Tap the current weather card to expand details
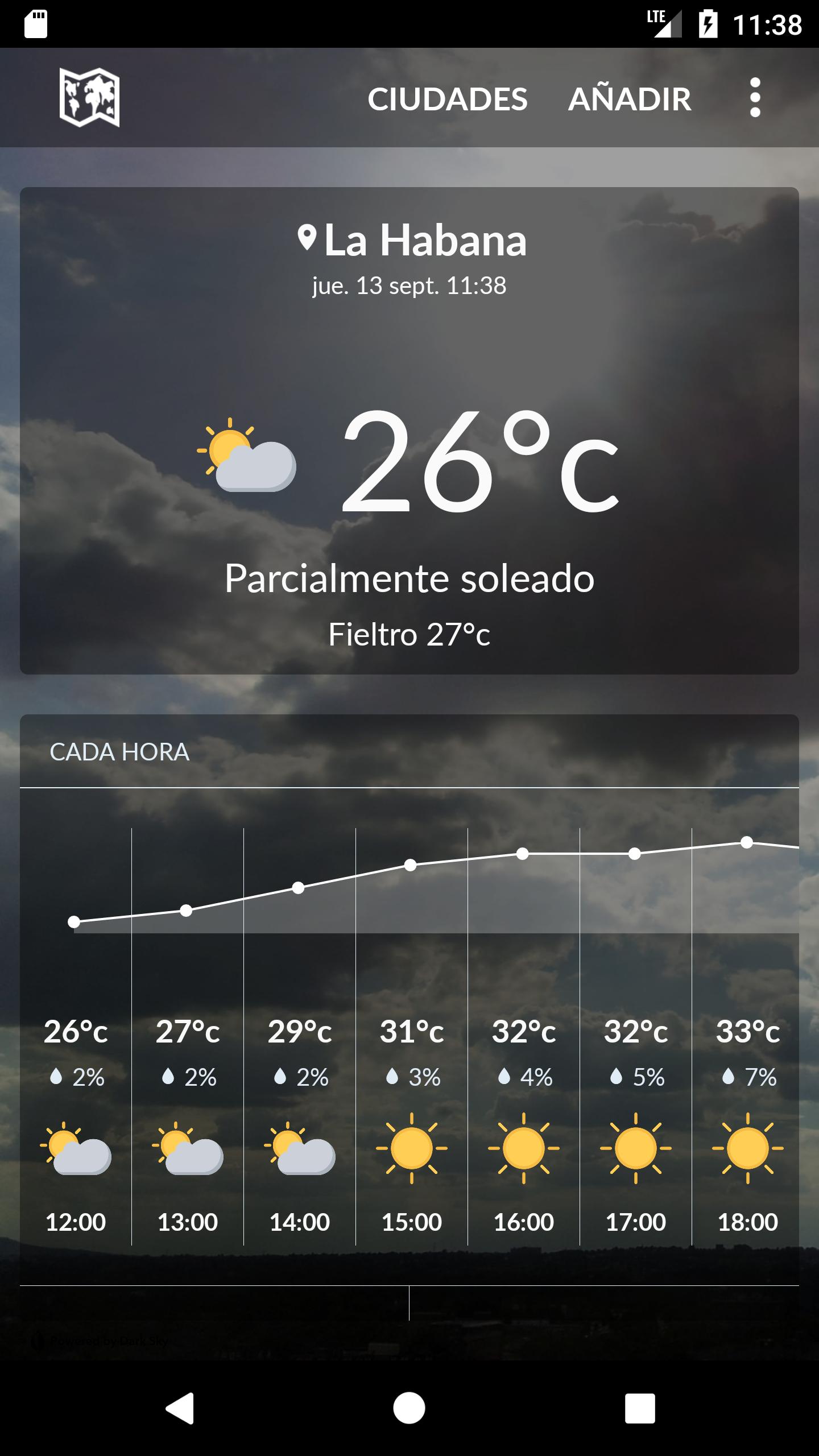The image size is (819, 1456). pos(409,432)
